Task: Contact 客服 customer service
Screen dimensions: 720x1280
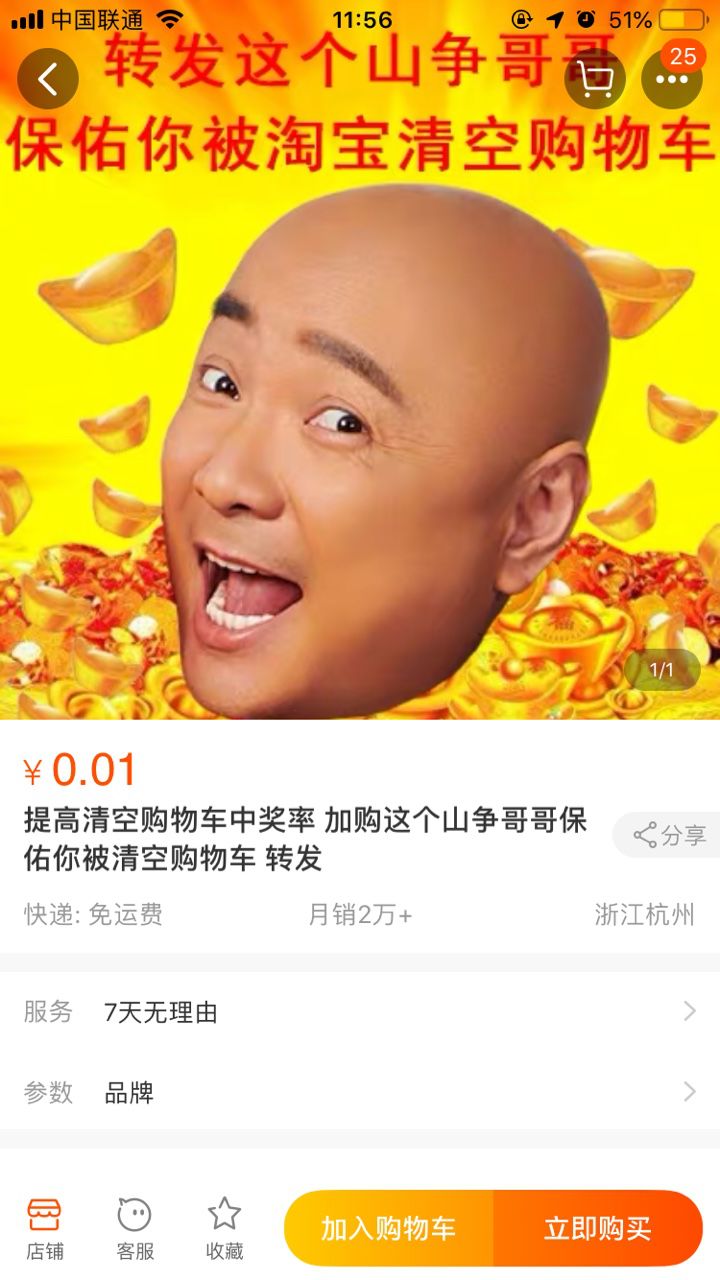Action: pyautogui.click(x=135, y=1229)
